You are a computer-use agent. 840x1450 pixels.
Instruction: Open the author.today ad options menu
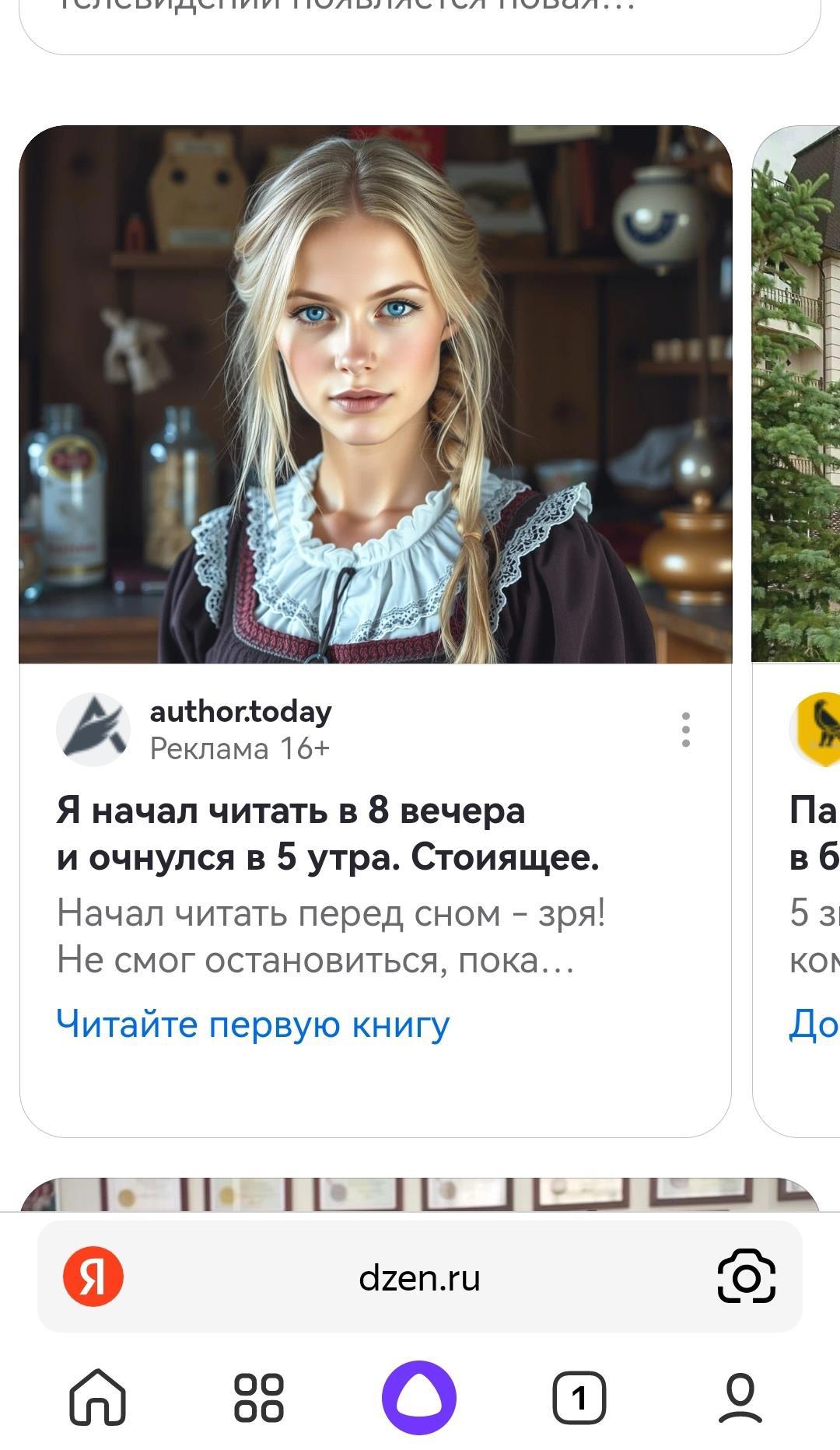(685, 730)
